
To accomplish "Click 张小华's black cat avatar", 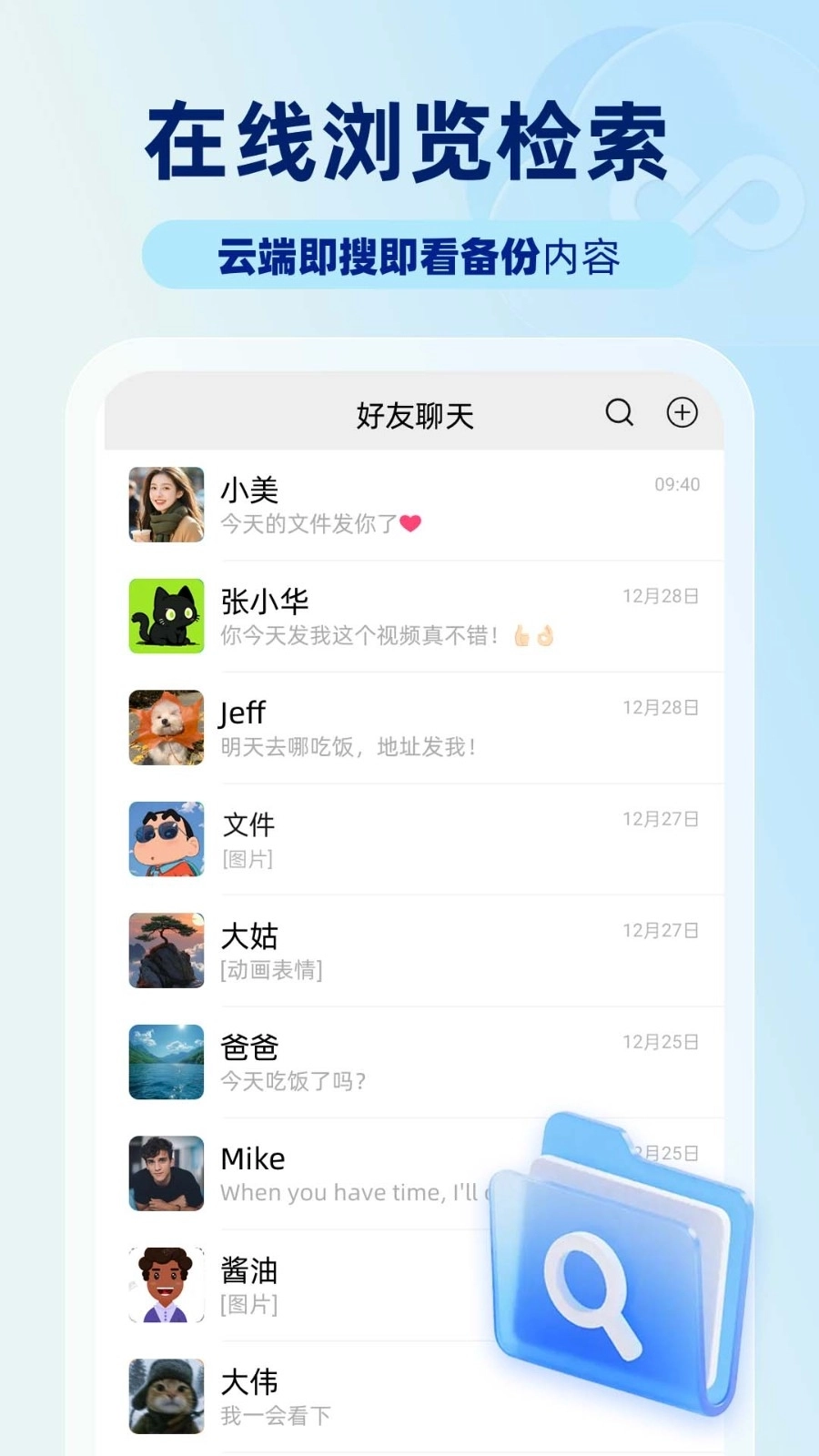I will (x=166, y=617).
